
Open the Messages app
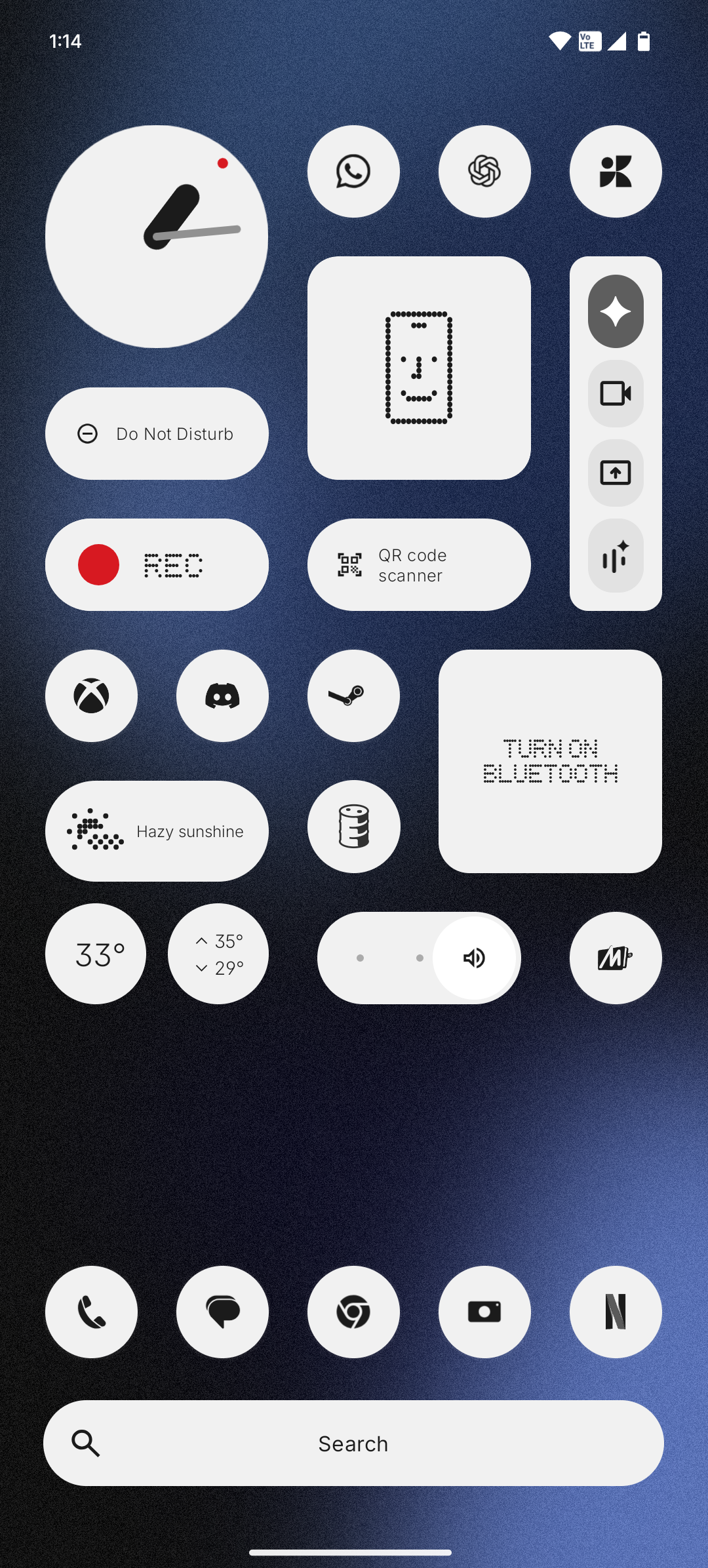click(x=222, y=1312)
